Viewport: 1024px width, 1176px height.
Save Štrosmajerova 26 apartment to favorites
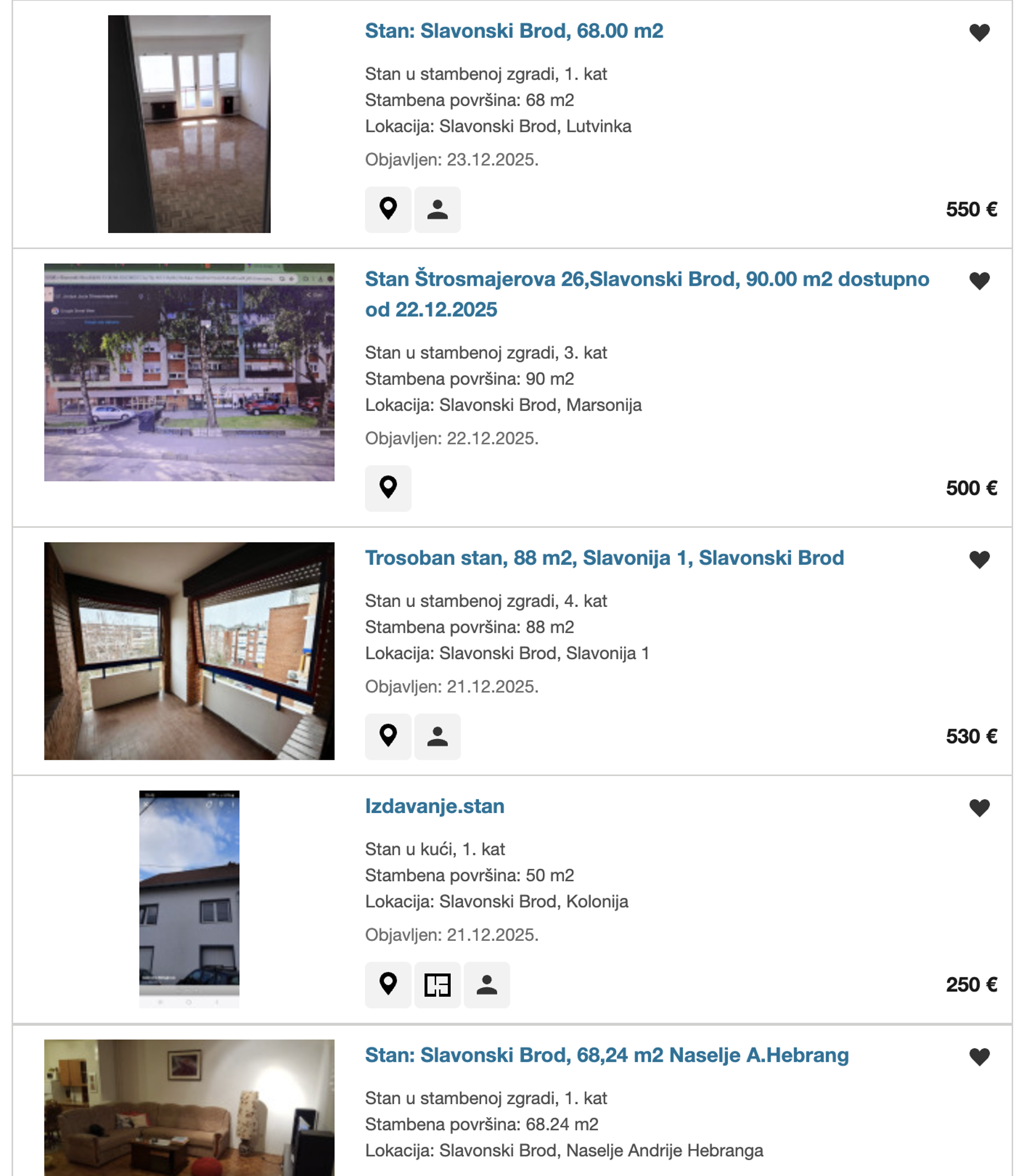pyautogui.click(x=980, y=281)
